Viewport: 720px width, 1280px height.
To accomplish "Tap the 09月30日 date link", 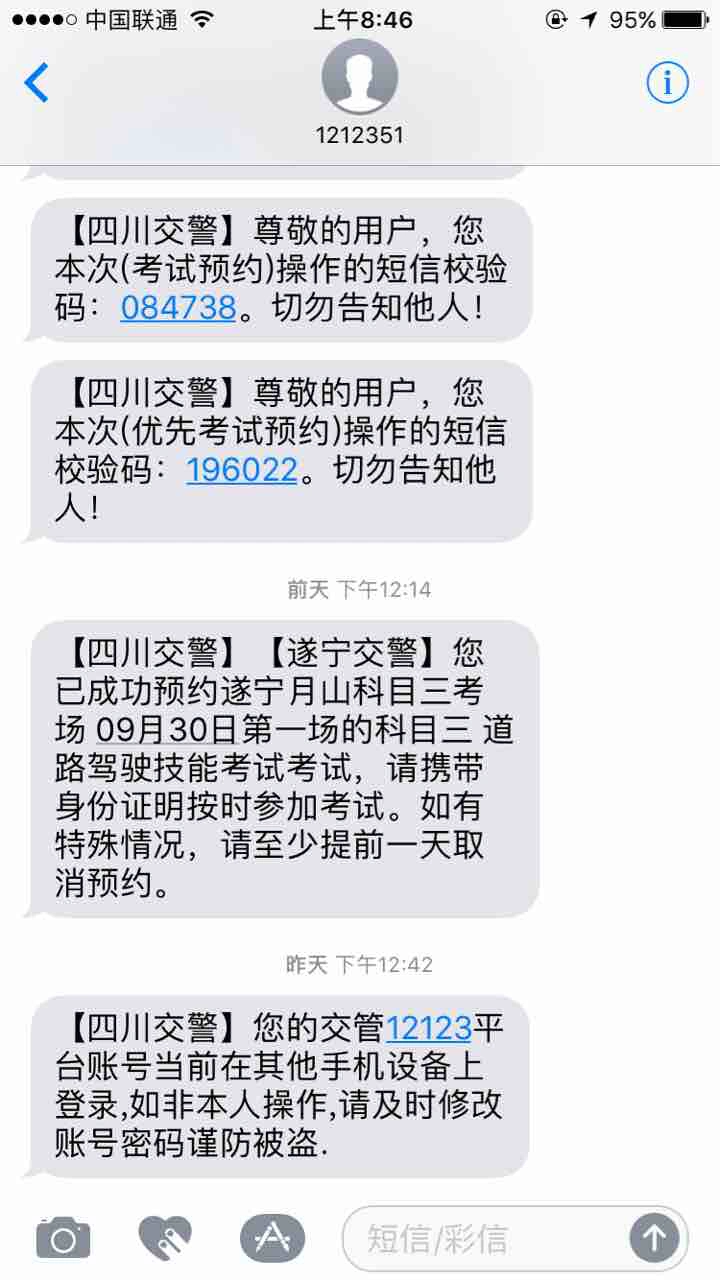I will 144,731.
